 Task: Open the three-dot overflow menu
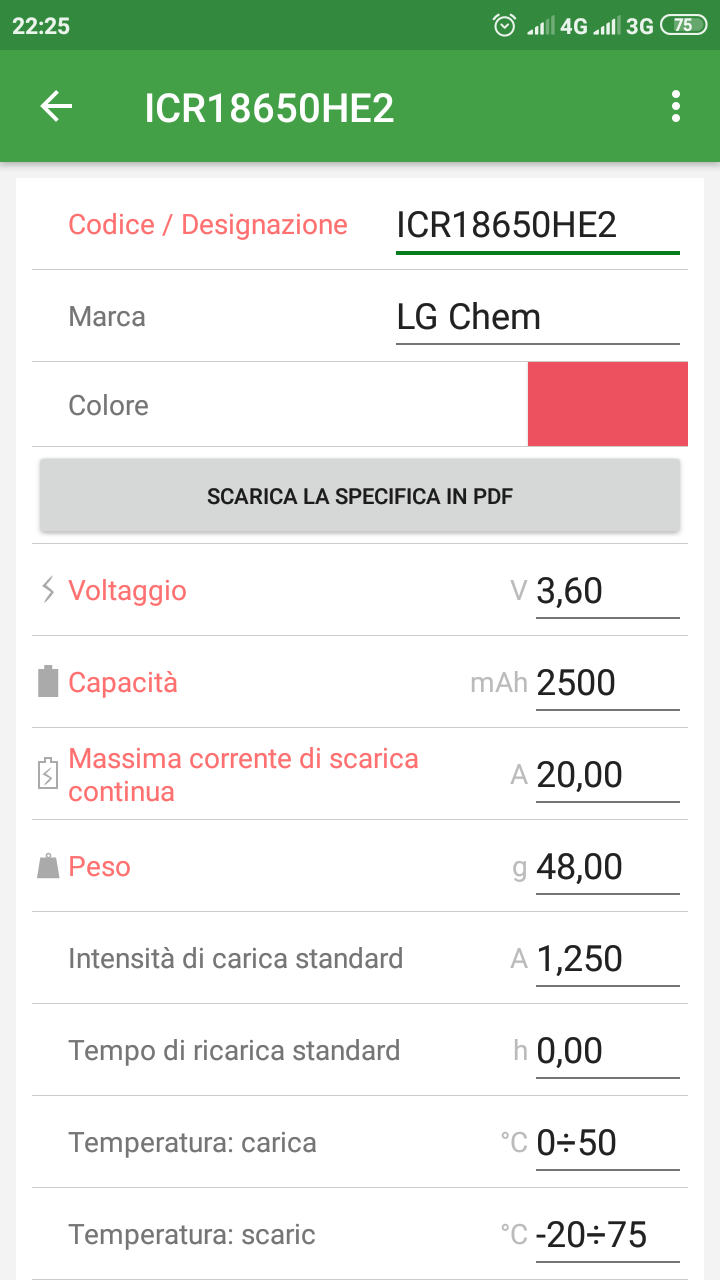point(676,107)
